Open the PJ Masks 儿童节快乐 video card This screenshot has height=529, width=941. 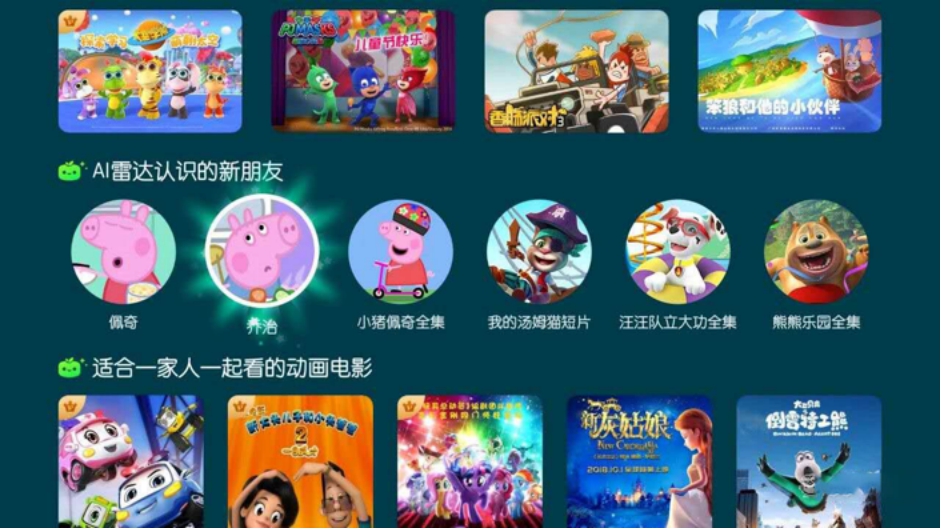click(x=363, y=71)
